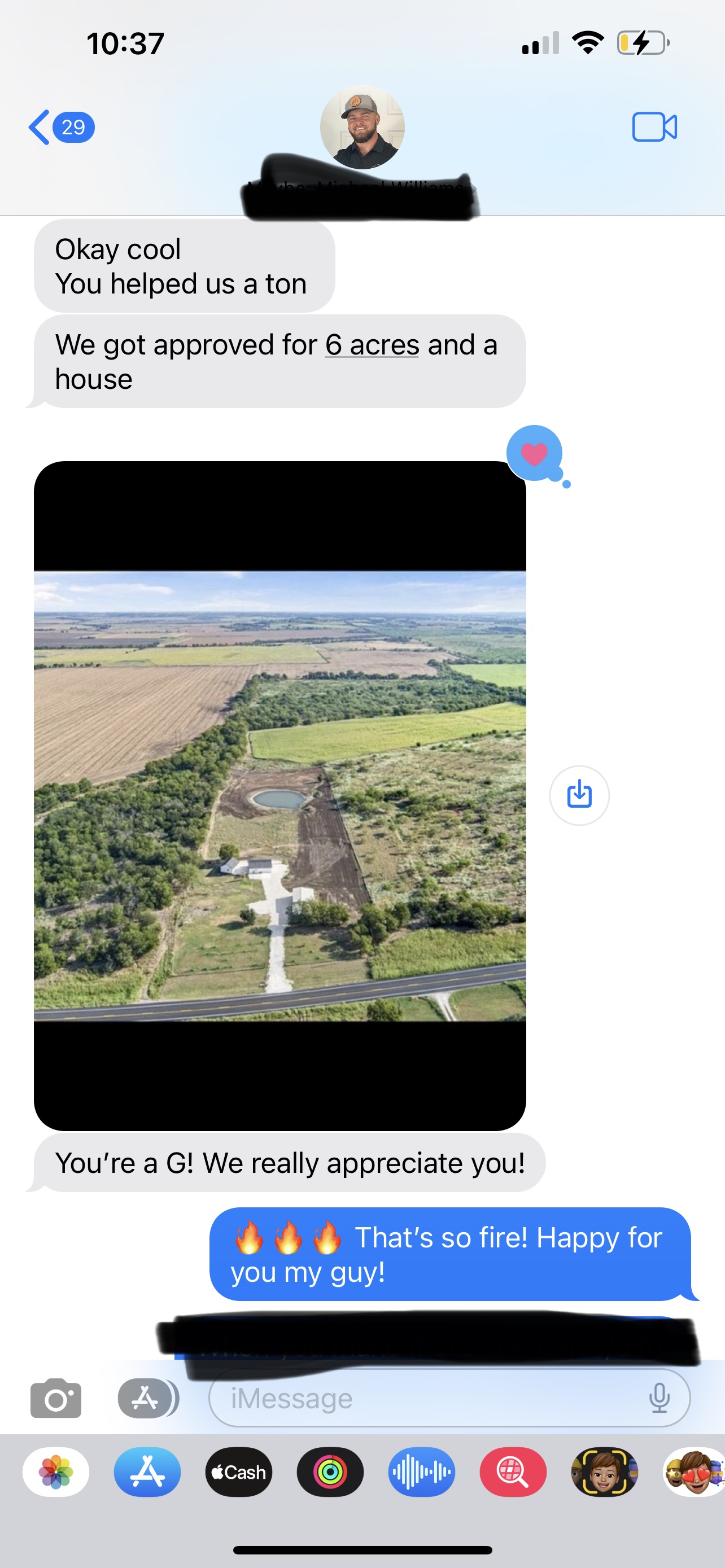This screenshot has width=725, height=1568.
Task: Open the camera to take a photo
Action: click(56, 1398)
